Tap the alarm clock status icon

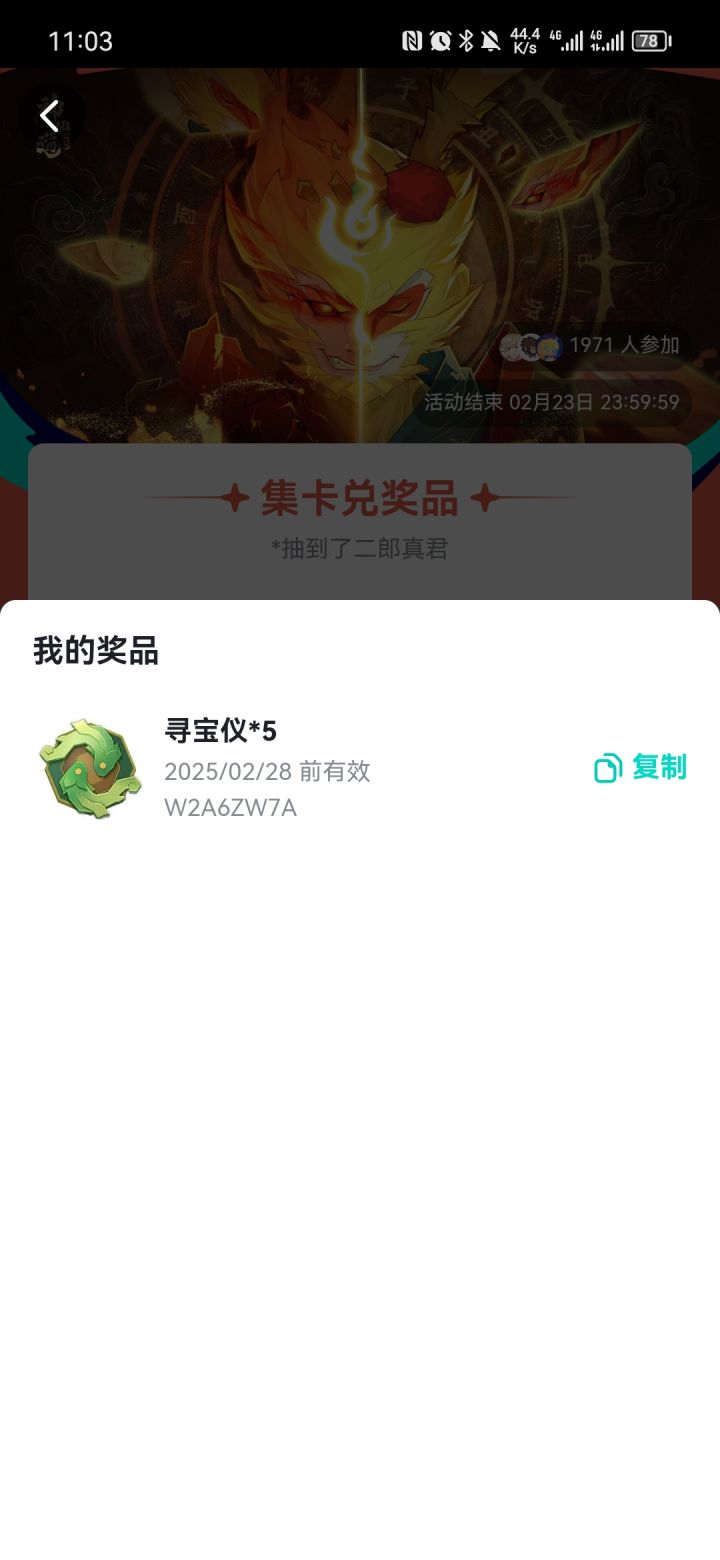440,37
